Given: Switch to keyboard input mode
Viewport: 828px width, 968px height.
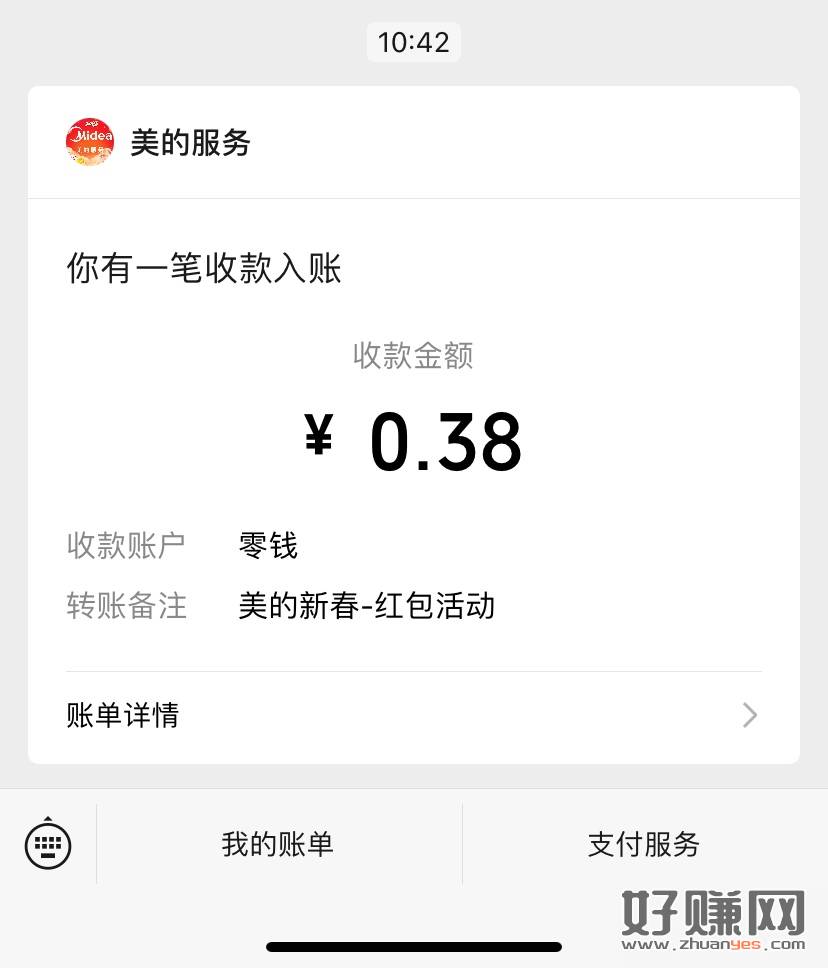Looking at the screenshot, I should click(x=48, y=845).
